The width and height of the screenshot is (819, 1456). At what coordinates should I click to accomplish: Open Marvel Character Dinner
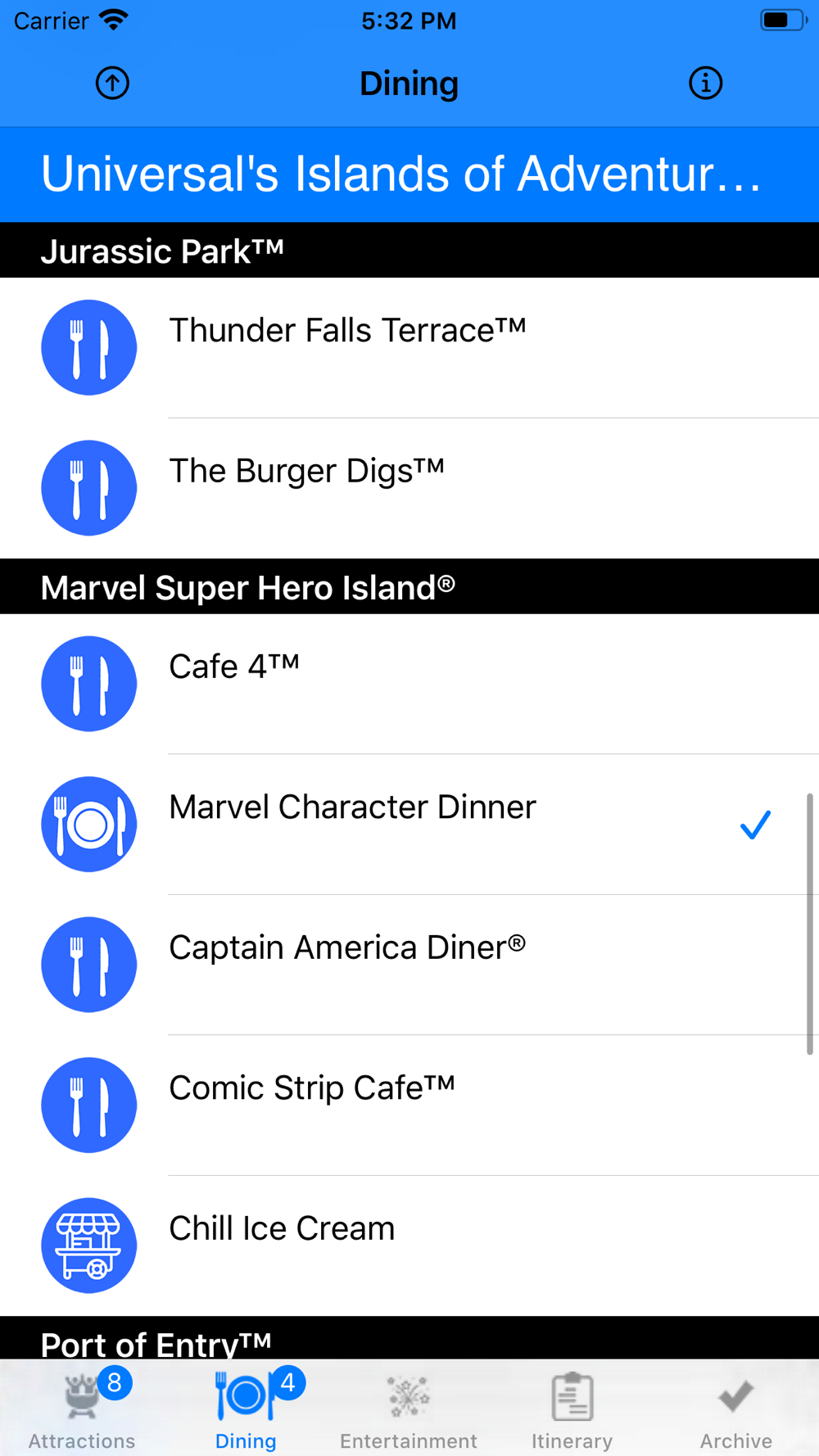click(x=409, y=825)
